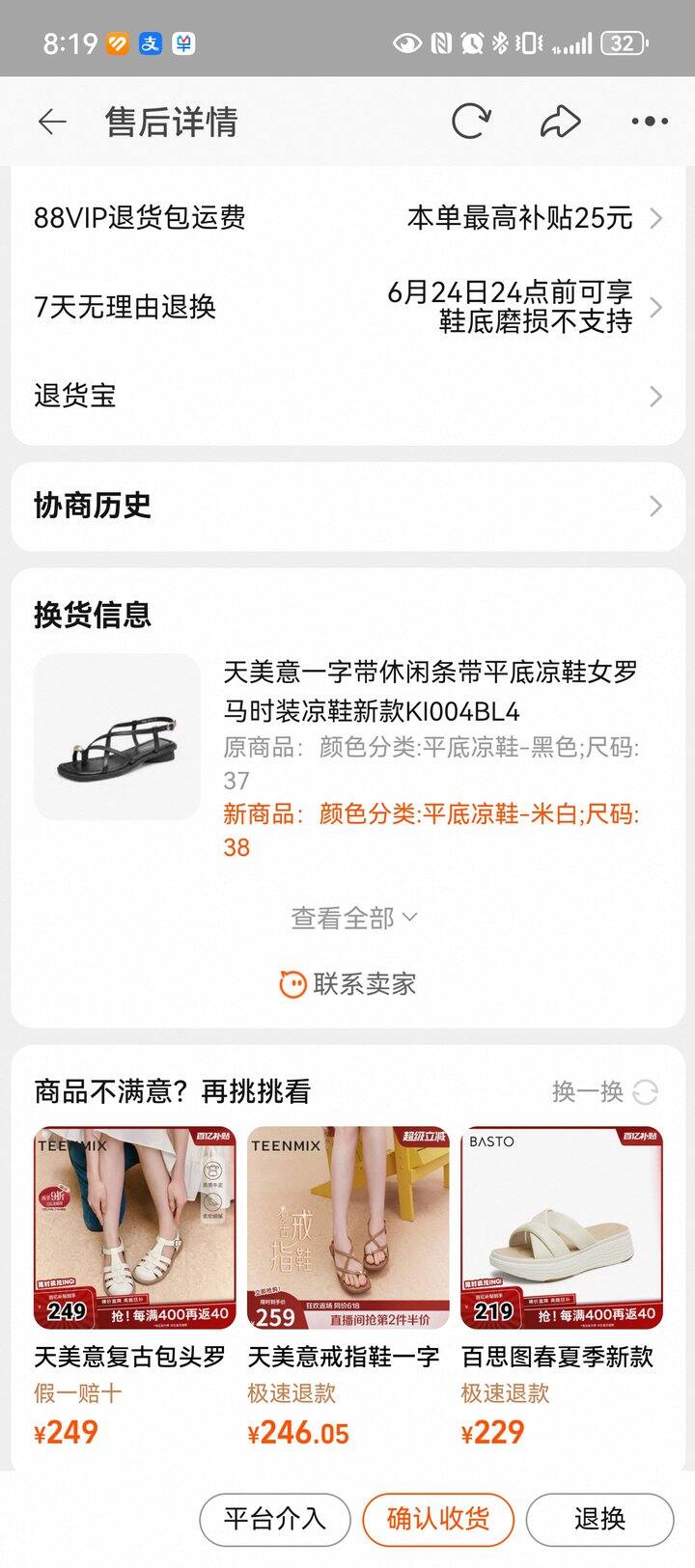695x1568 pixels.
Task: Tap 联系卖家 to contact seller
Action: point(347,984)
